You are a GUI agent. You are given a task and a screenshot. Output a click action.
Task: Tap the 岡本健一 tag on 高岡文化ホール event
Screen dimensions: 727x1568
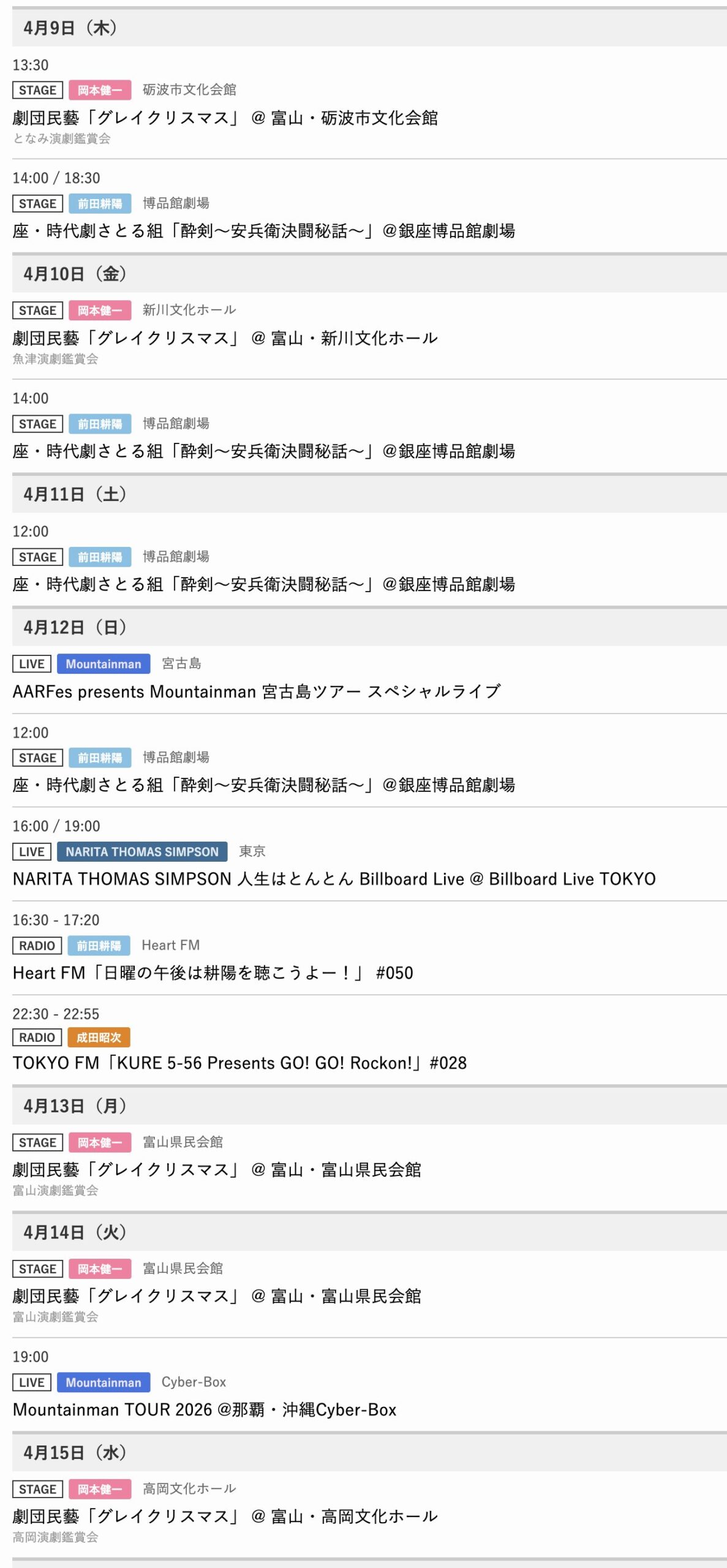point(100,1489)
